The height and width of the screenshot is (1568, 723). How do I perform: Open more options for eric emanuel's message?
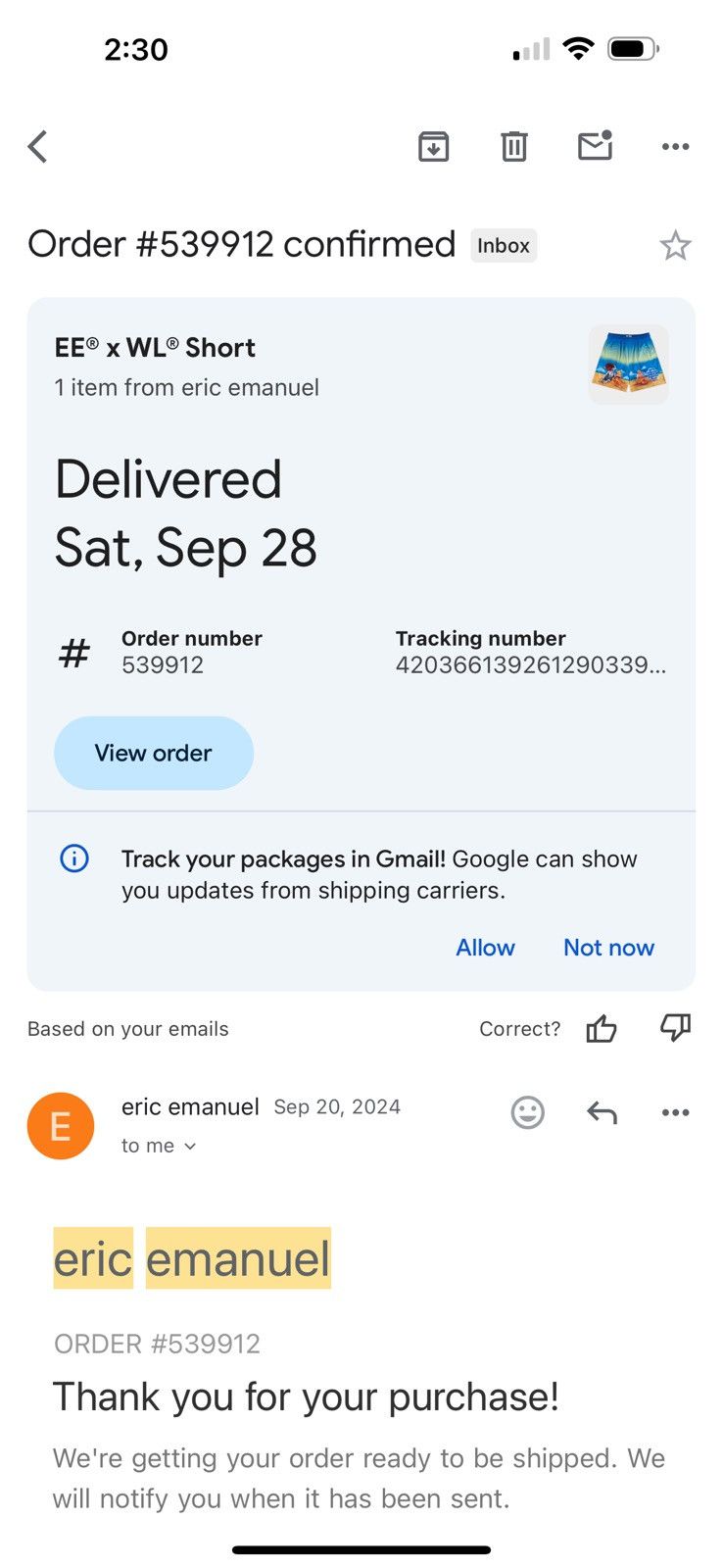point(675,1112)
